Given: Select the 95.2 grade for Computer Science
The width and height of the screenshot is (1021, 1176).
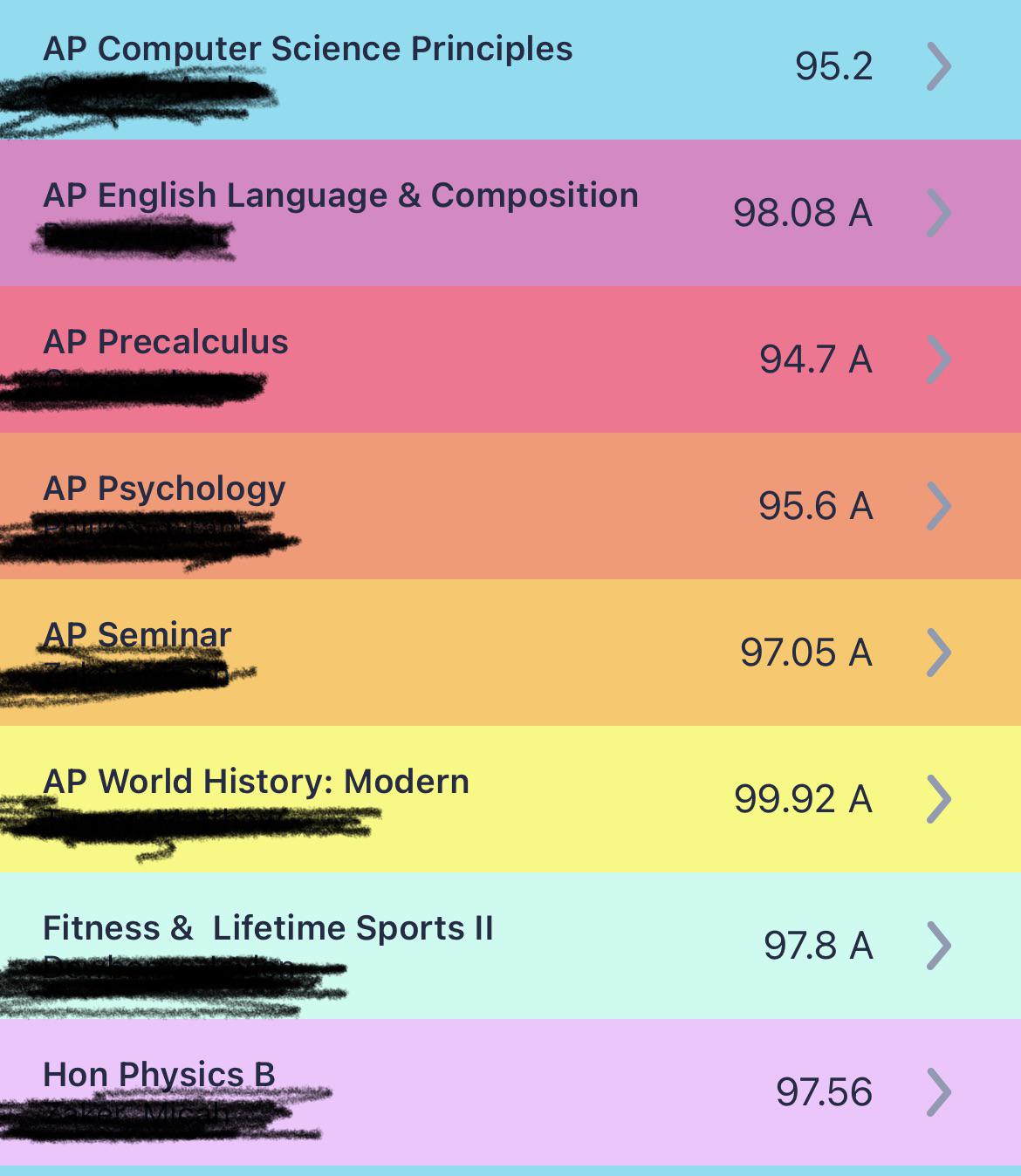Looking at the screenshot, I should pos(833,65).
